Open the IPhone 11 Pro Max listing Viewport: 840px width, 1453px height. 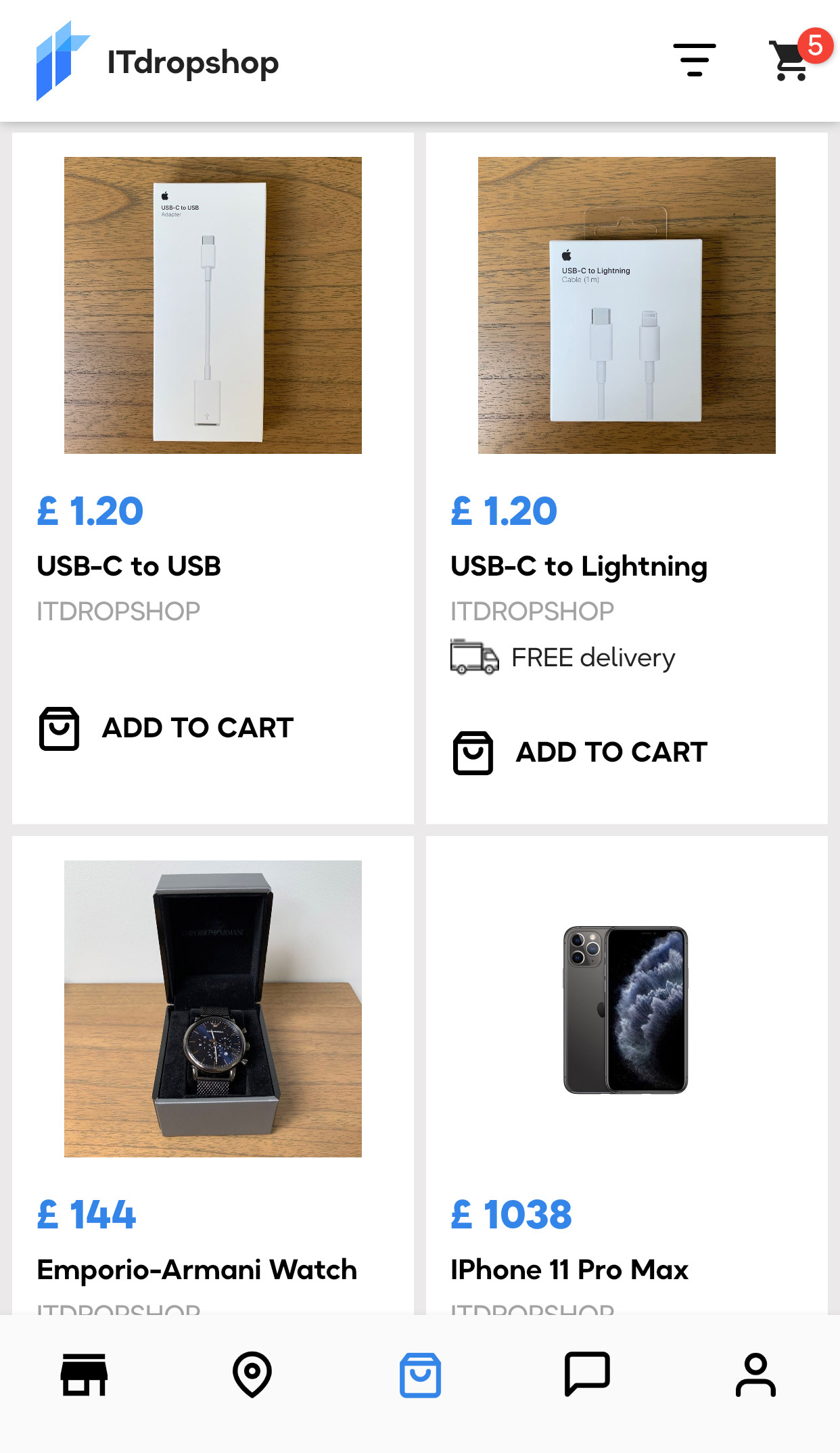(x=569, y=1270)
